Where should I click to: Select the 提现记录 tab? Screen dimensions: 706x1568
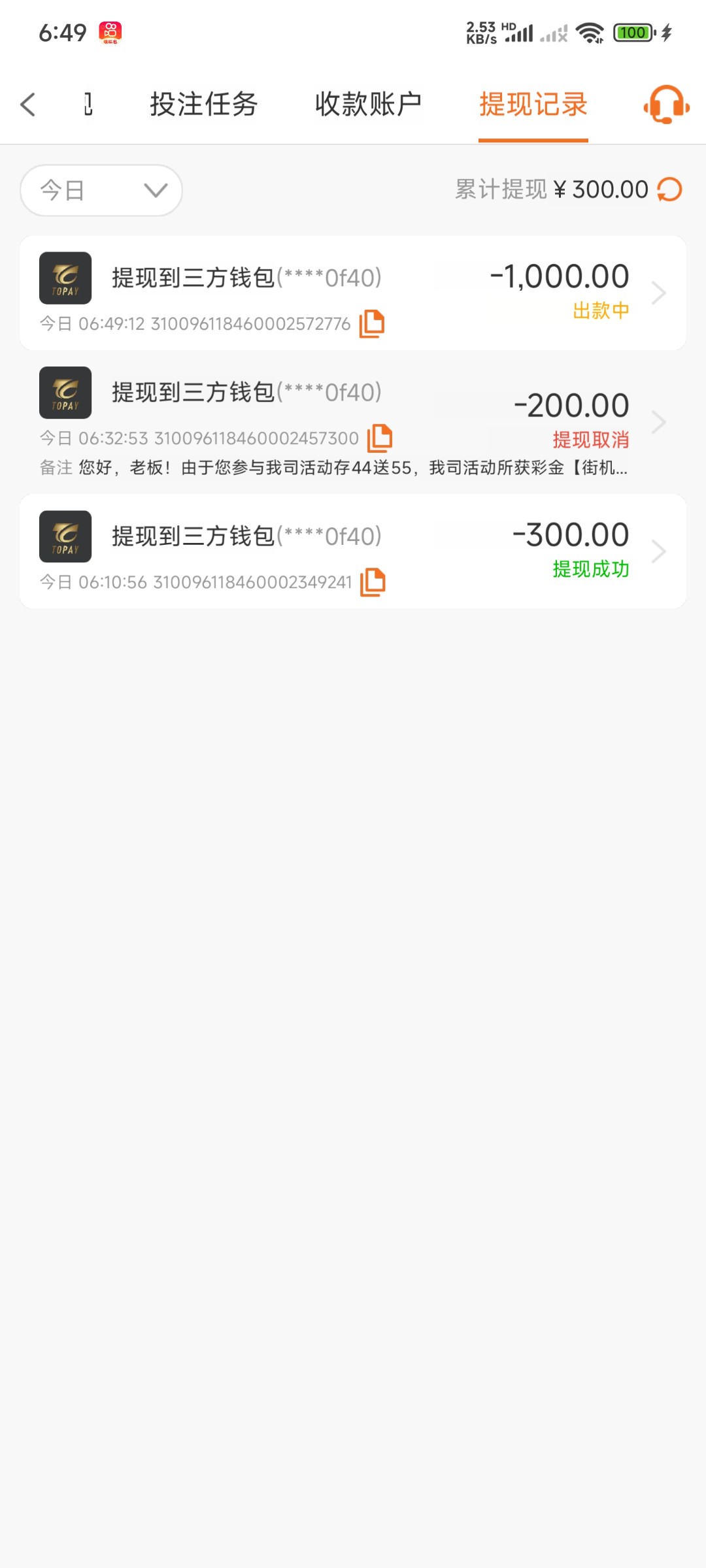click(x=533, y=105)
